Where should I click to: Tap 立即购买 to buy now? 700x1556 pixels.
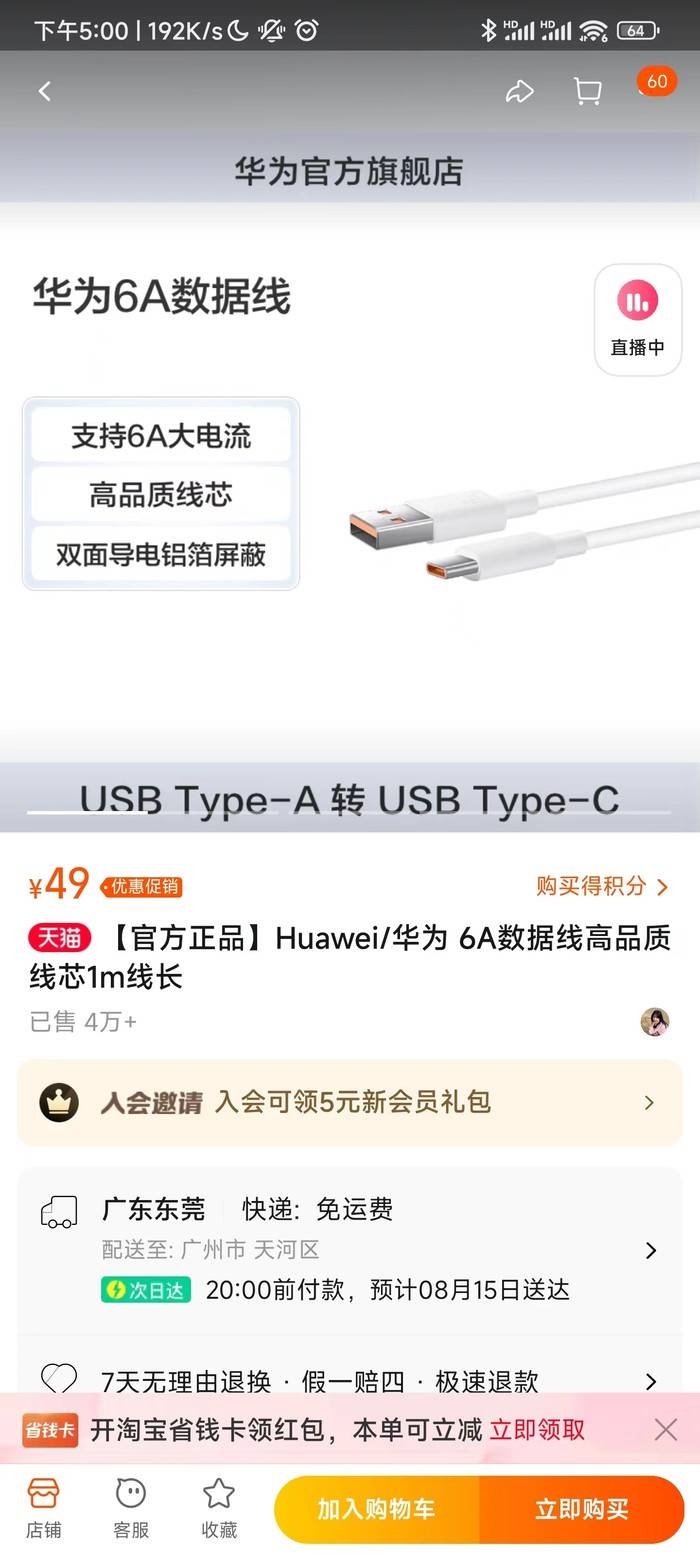pos(581,1509)
